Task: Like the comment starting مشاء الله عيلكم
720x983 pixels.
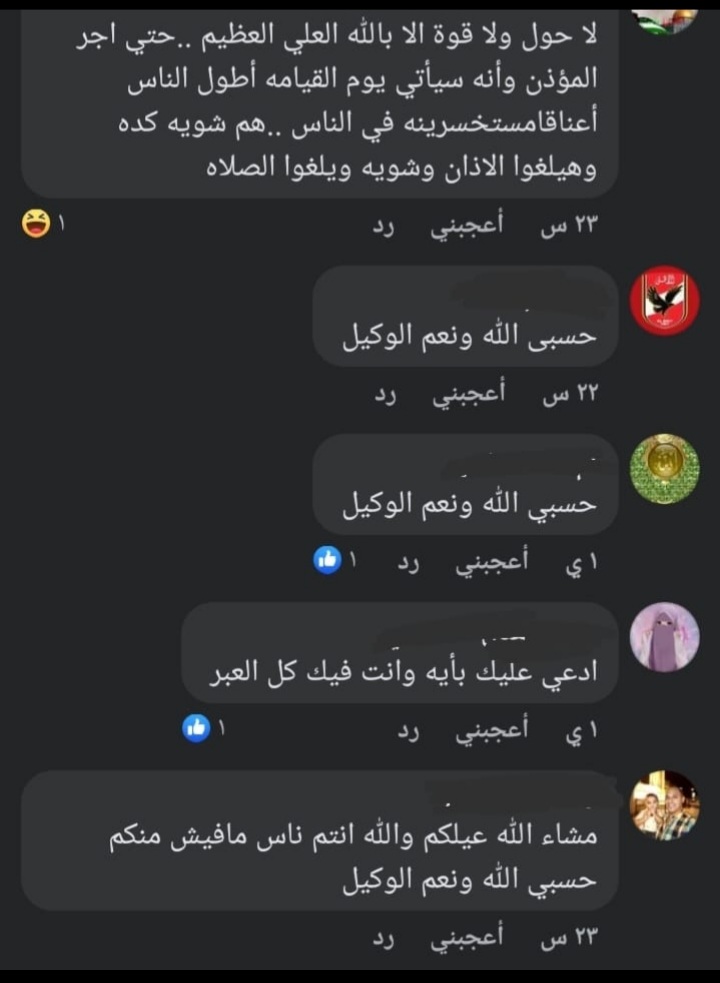Action: pyautogui.click(x=468, y=939)
